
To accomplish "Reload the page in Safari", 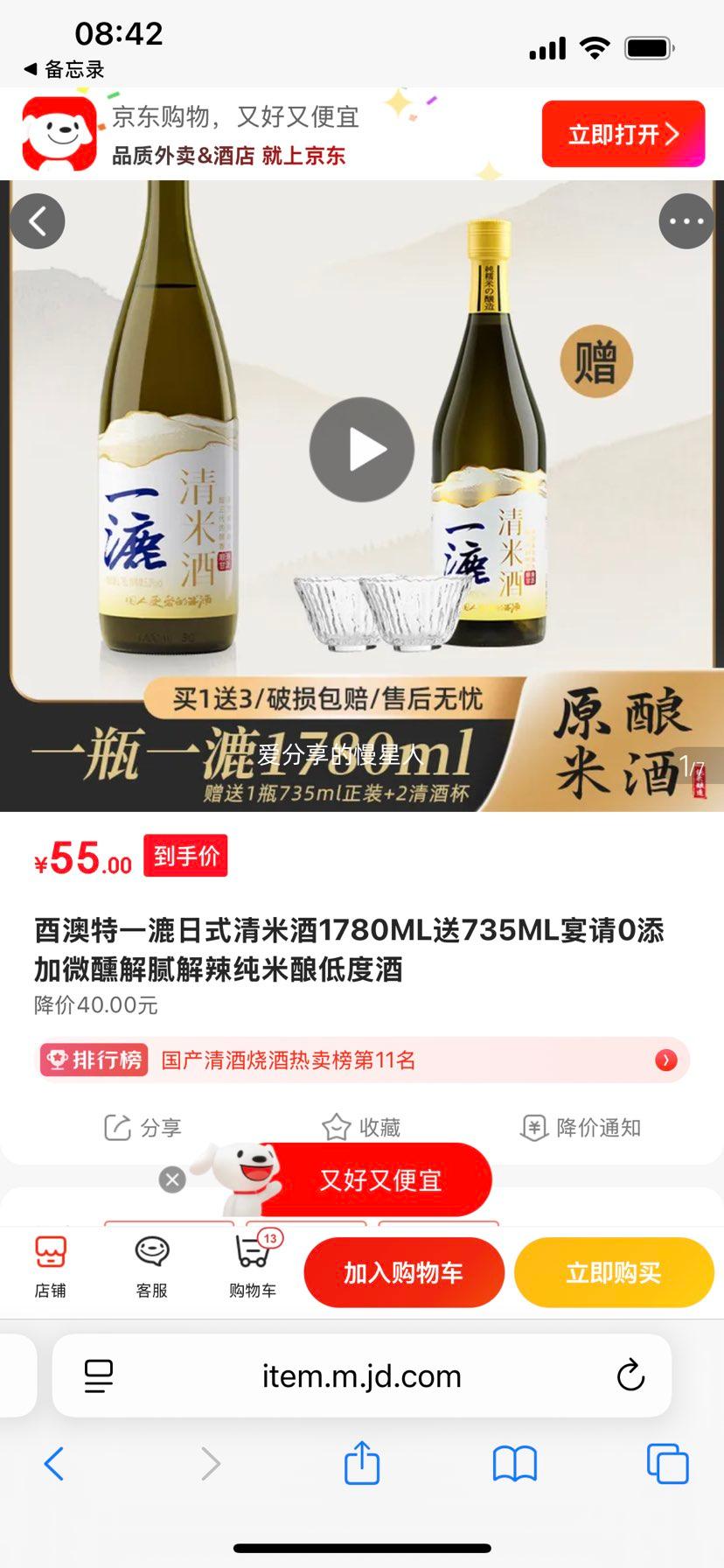I will [x=631, y=1375].
